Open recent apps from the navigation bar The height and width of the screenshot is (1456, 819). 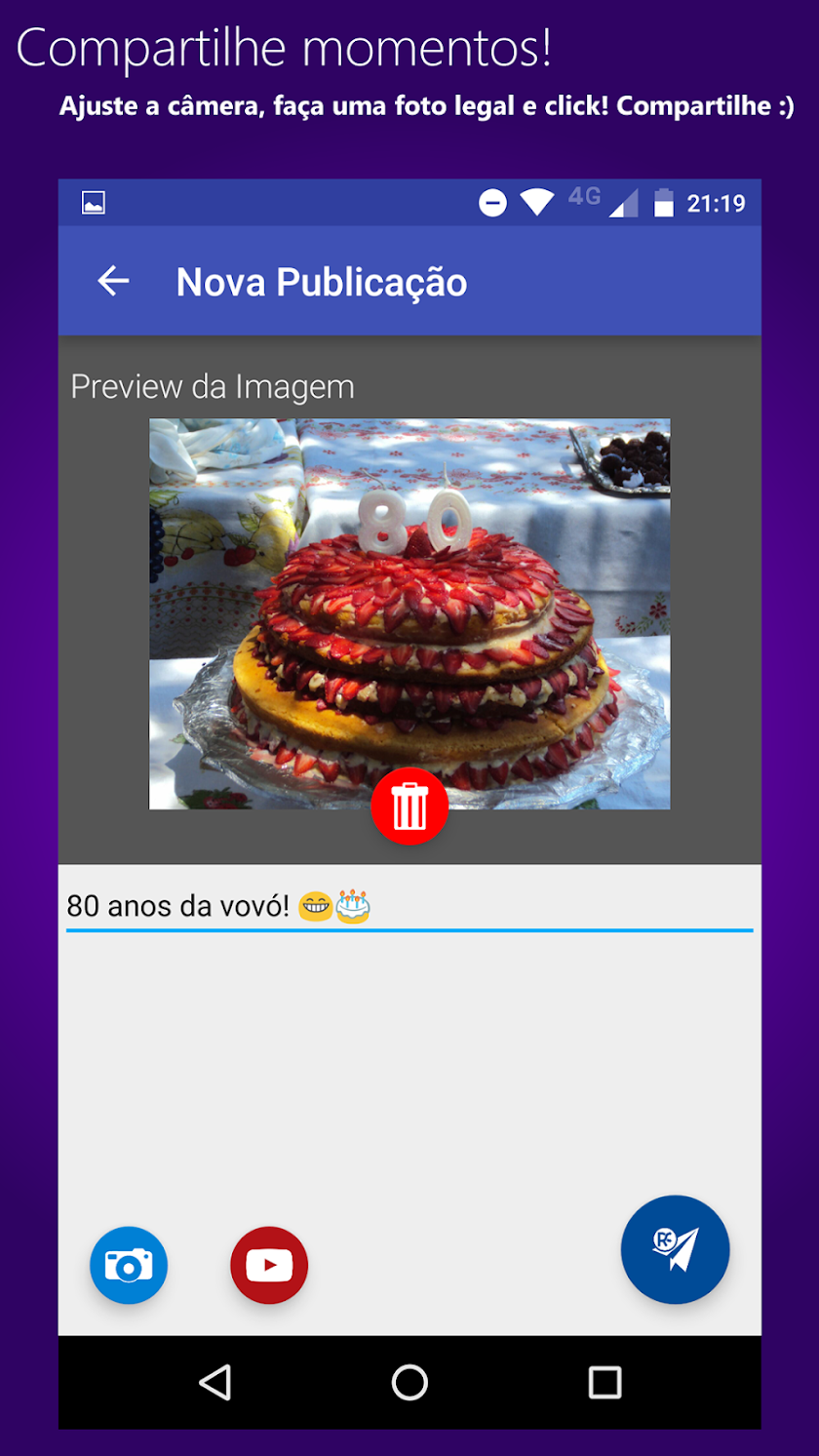[x=604, y=1382]
